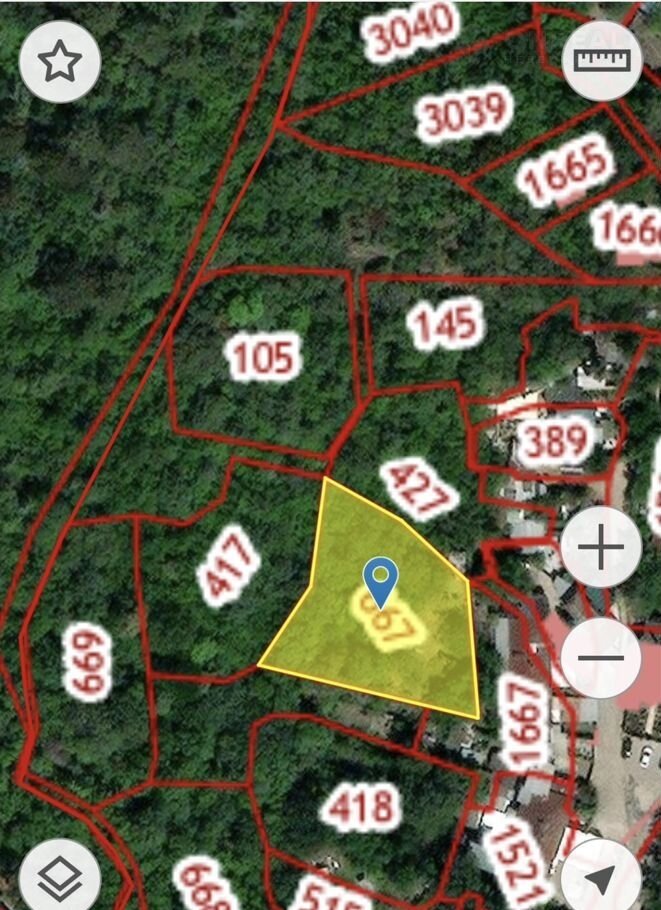
Task: Select land parcel 145 on the map
Action: [446, 324]
